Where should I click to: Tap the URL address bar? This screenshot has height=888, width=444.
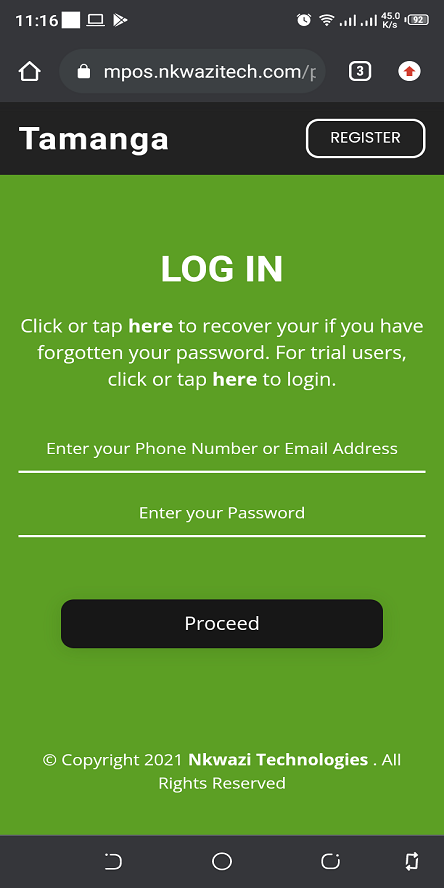(193, 71)
